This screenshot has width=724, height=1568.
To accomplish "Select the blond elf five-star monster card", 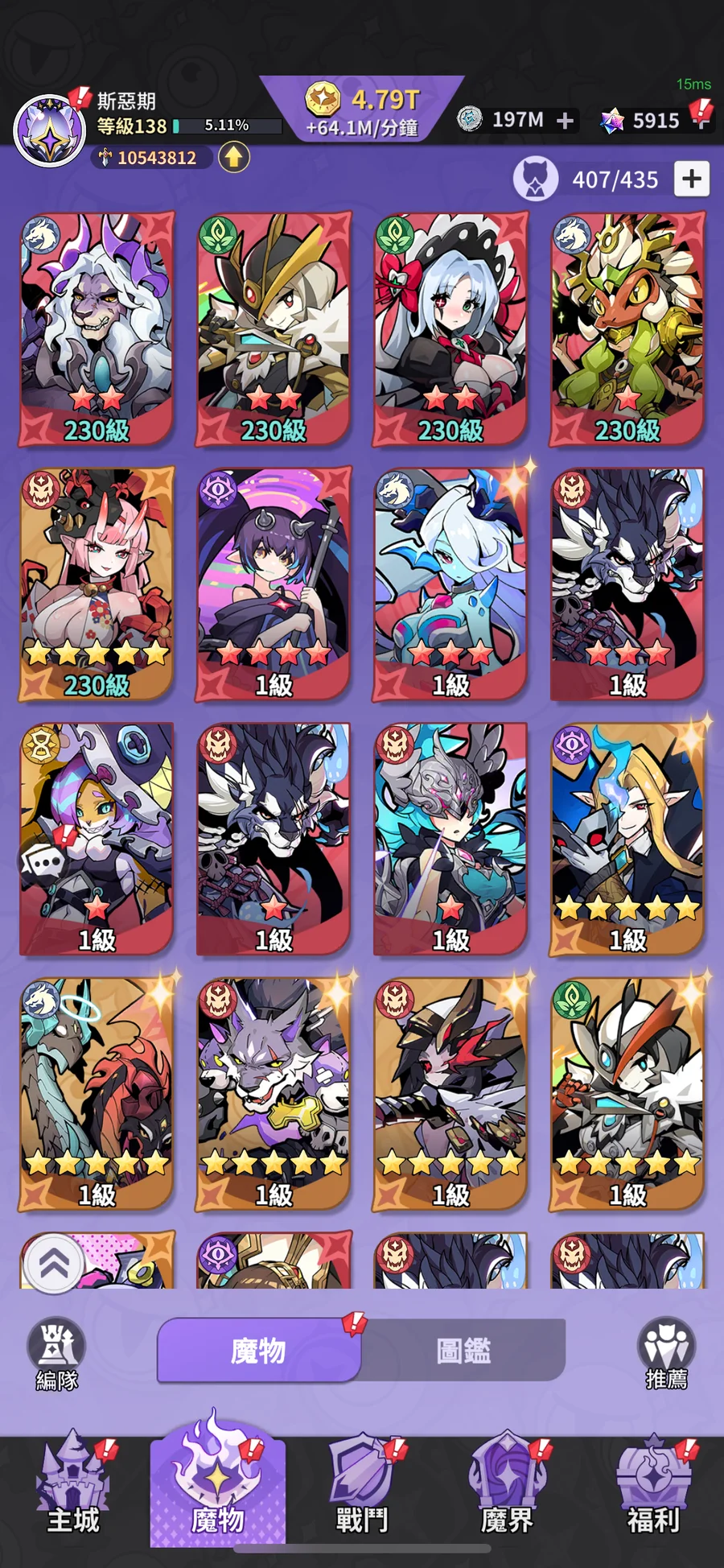I will [627, 839].
